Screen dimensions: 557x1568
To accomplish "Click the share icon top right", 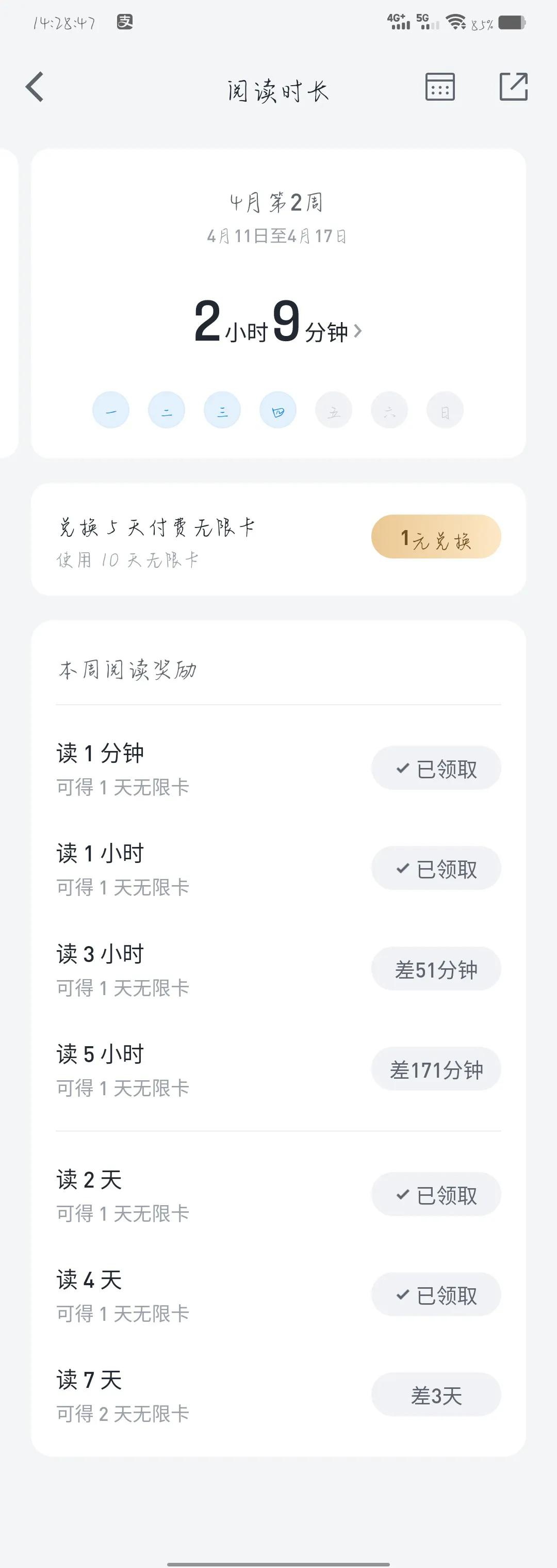I will click(x=513, y=87).
